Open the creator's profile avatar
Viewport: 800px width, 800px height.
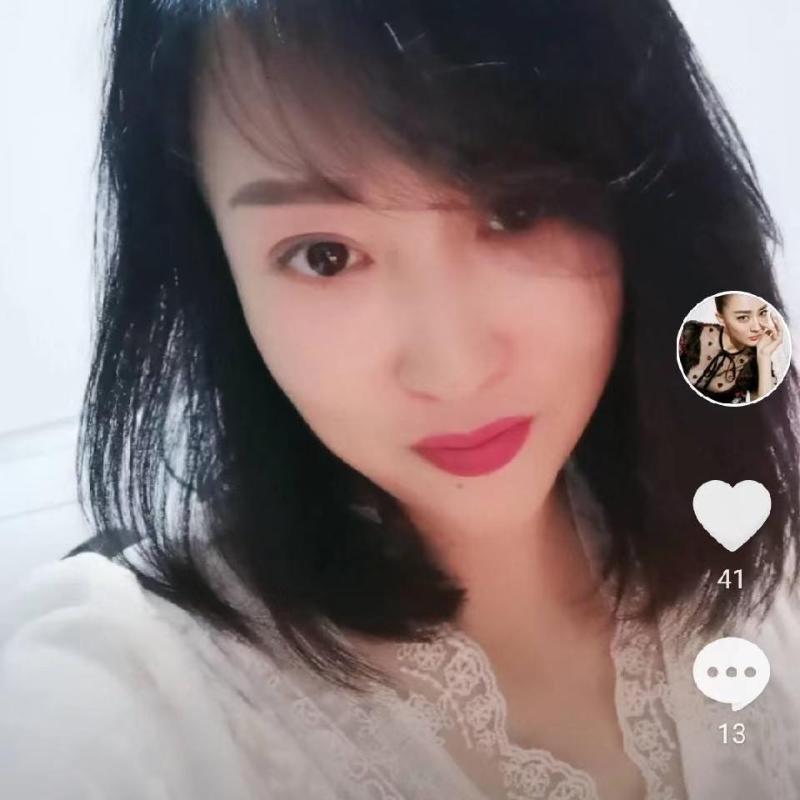[x=734, y=348]
